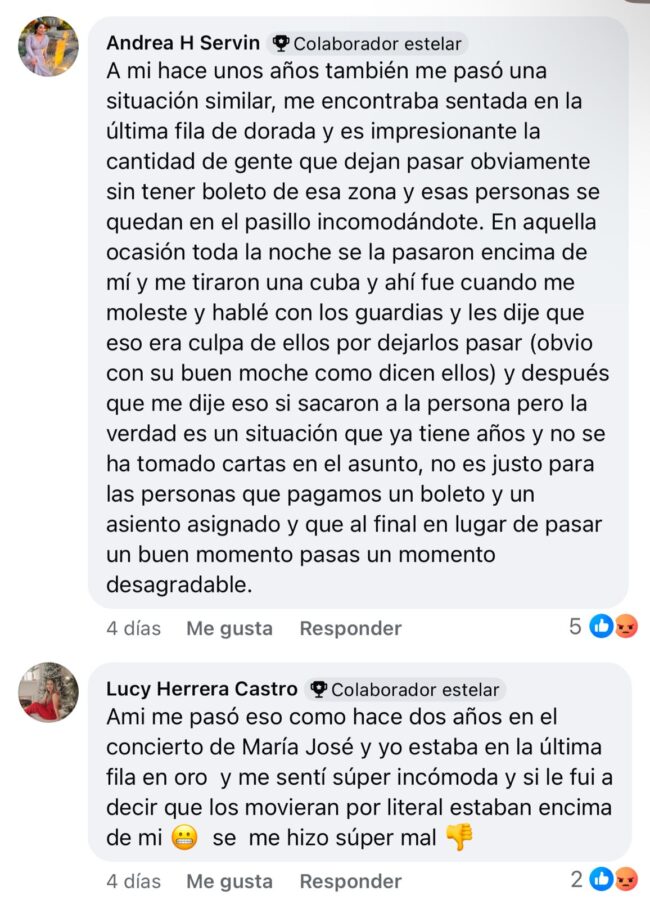Open Andrea H Servin's profile picture

48,46
